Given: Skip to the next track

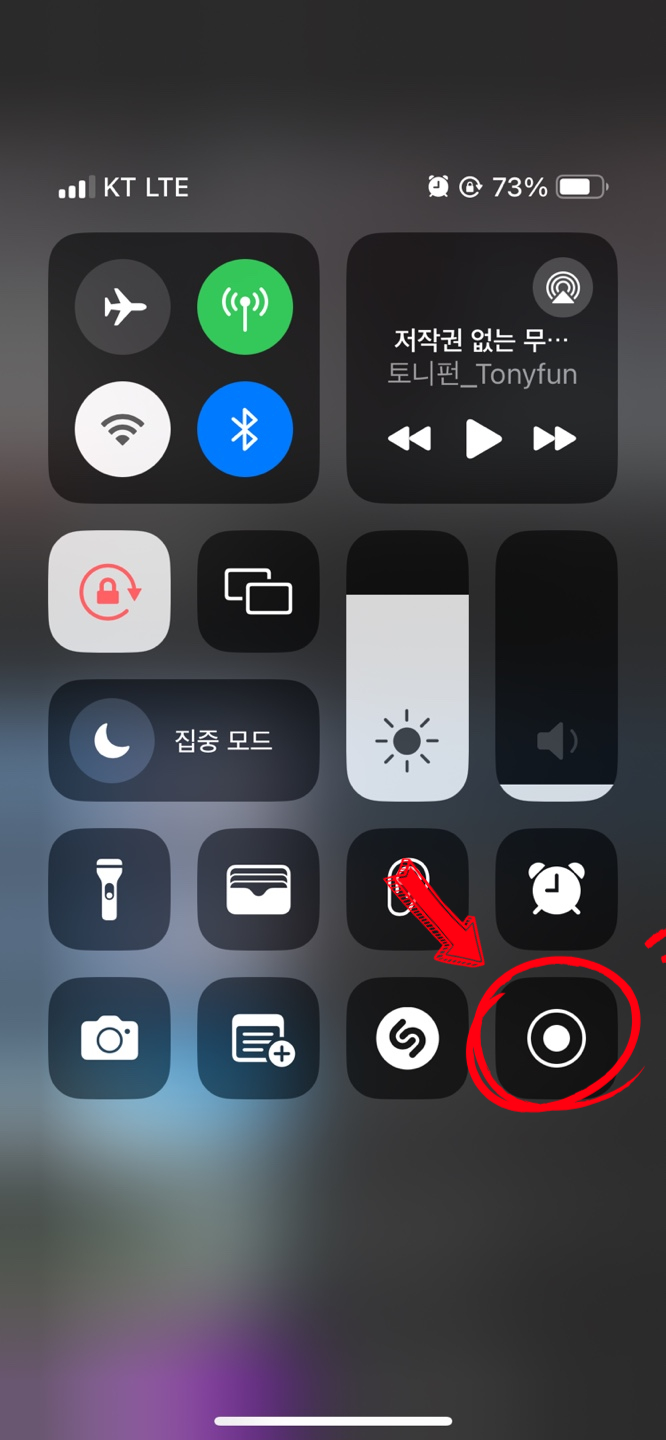Looking at the screenshot, I should pyautogui.click(x=554, y=438).
